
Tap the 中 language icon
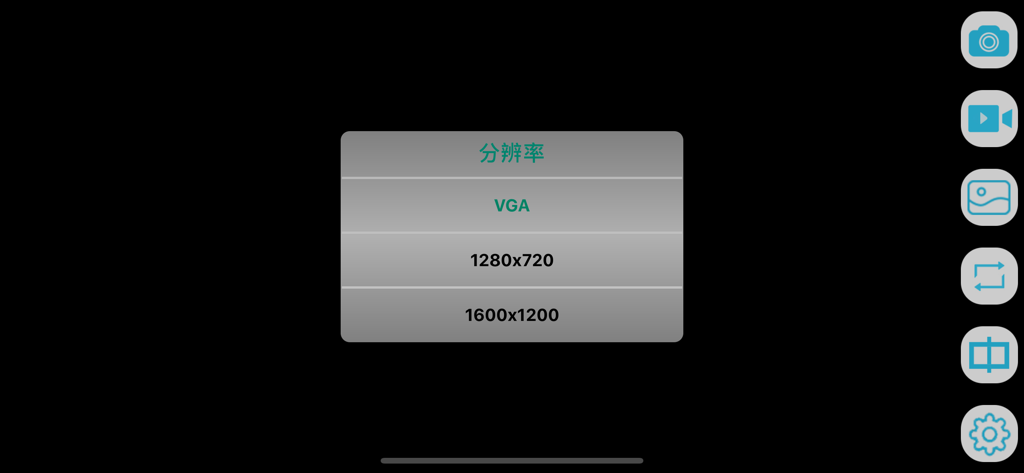pyautogui.click(x=989, y=355)
